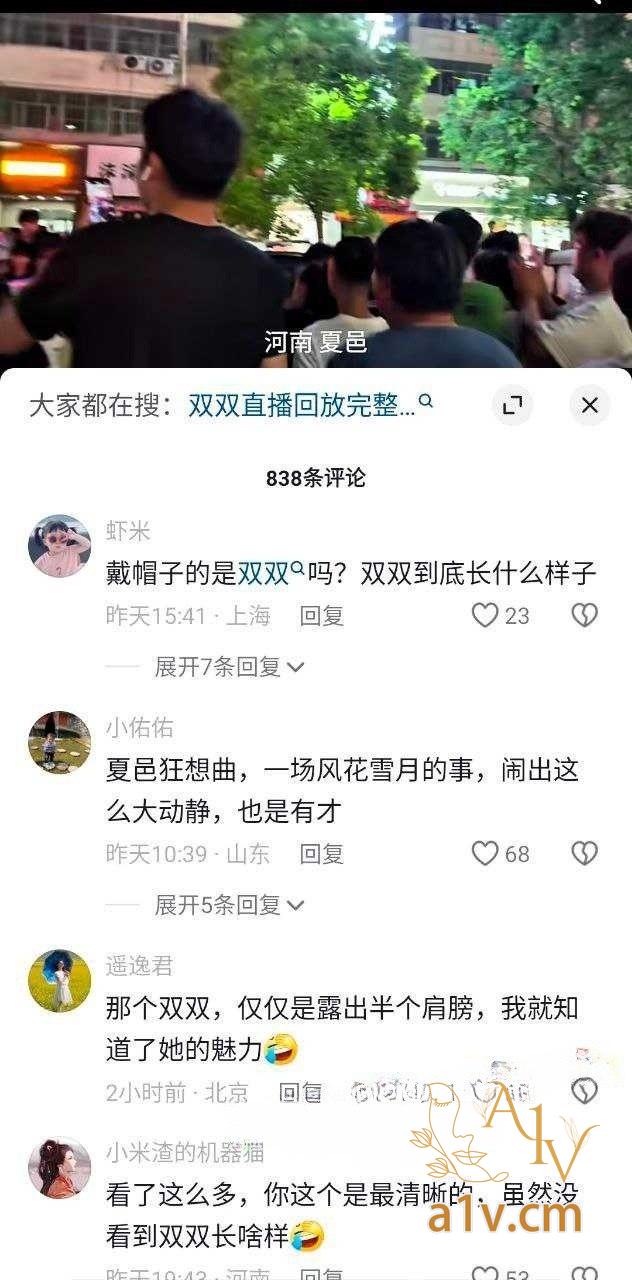This screenshot has width=632, height=1280.
Task: Expand 7 replies under 虾米's comment
Action: [229, 667]
